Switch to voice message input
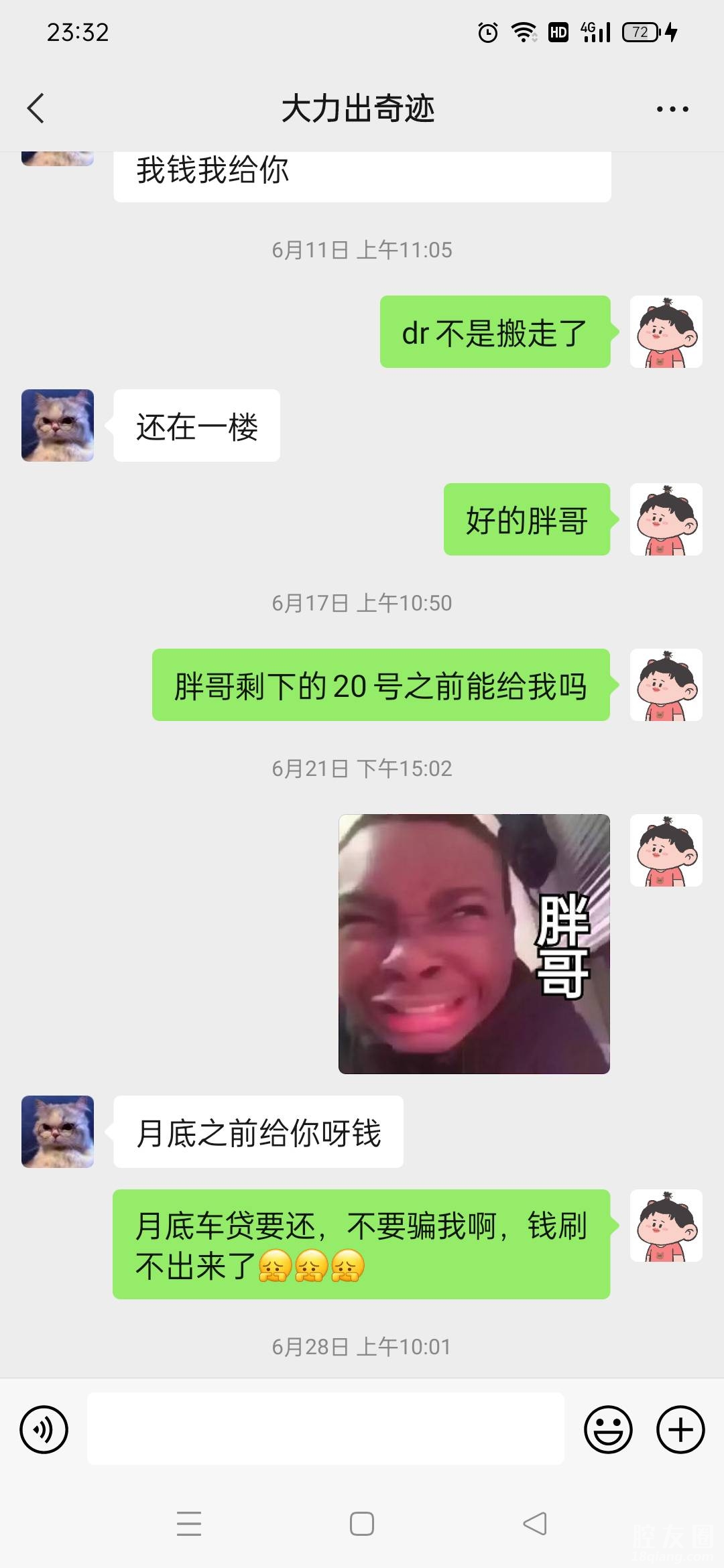Image resolution: width=724 pixels, height=1568 pixels. pyautogui.click(x=44, y=1429)
